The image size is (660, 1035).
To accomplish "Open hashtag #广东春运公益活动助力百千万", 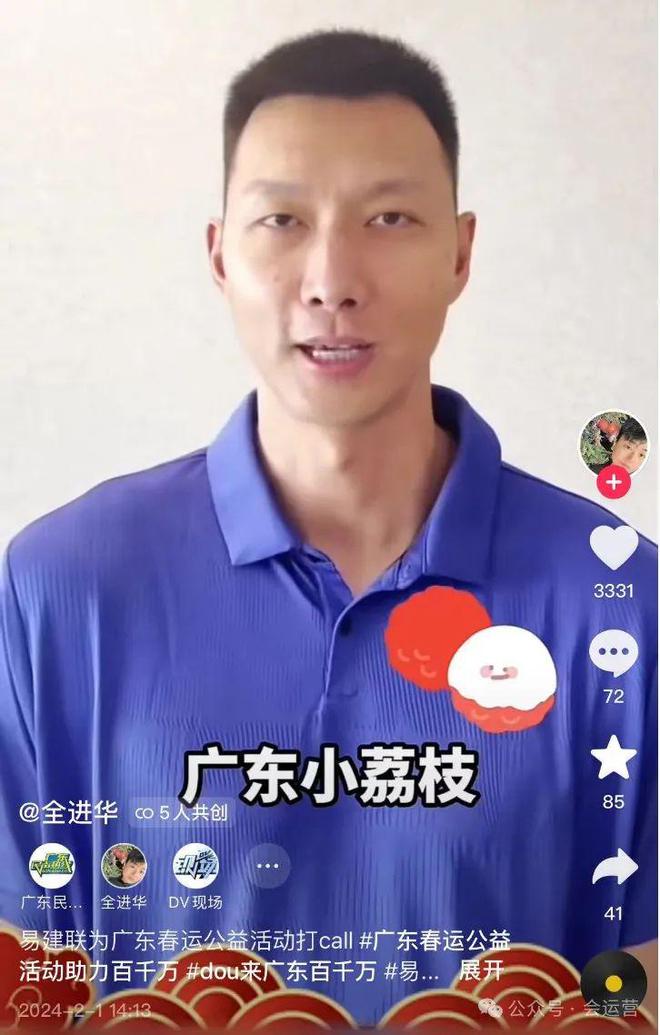I will 435,941.
